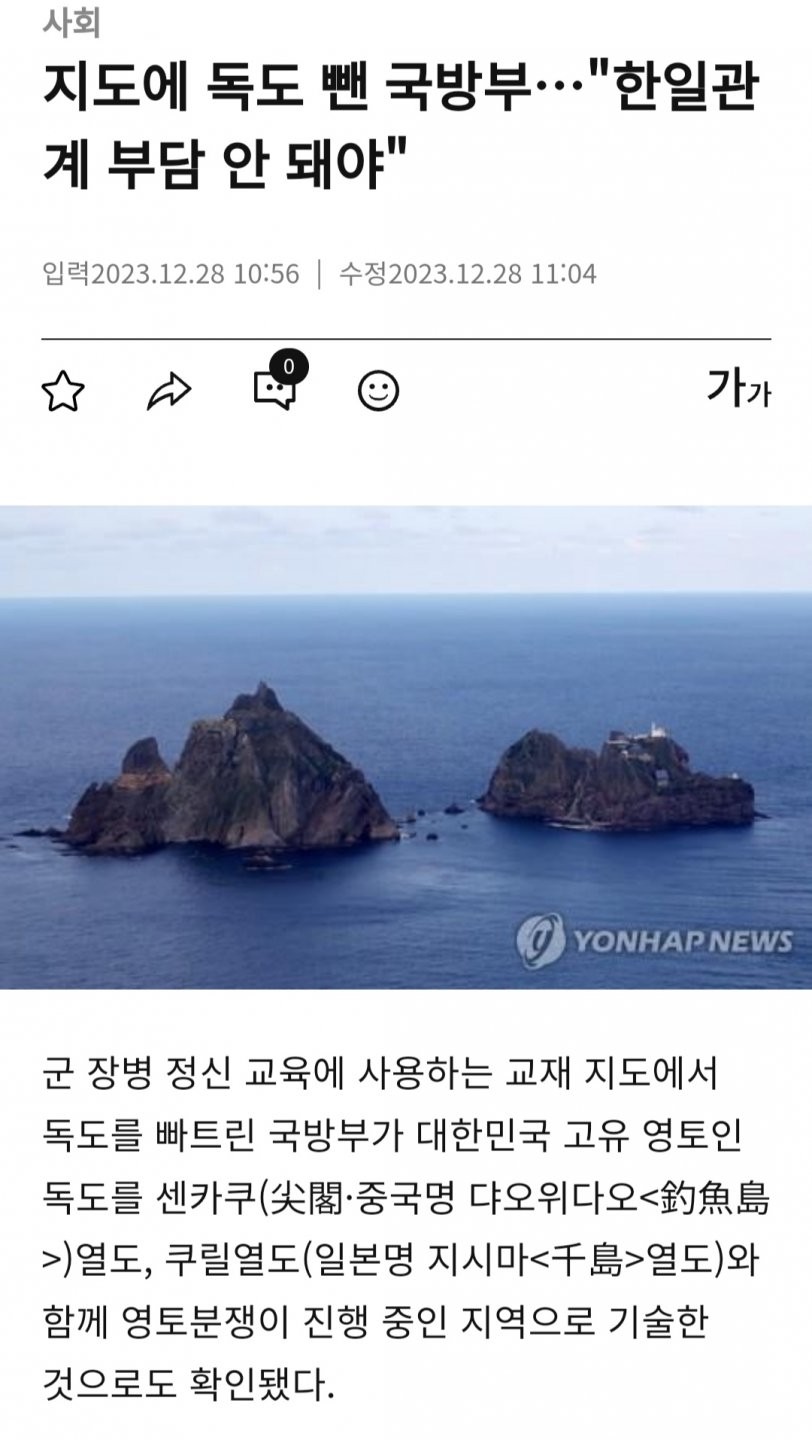Adjust font size with 가가 button
The width and height of the screenshot is (812, 1440).
(x=738, y=388)
